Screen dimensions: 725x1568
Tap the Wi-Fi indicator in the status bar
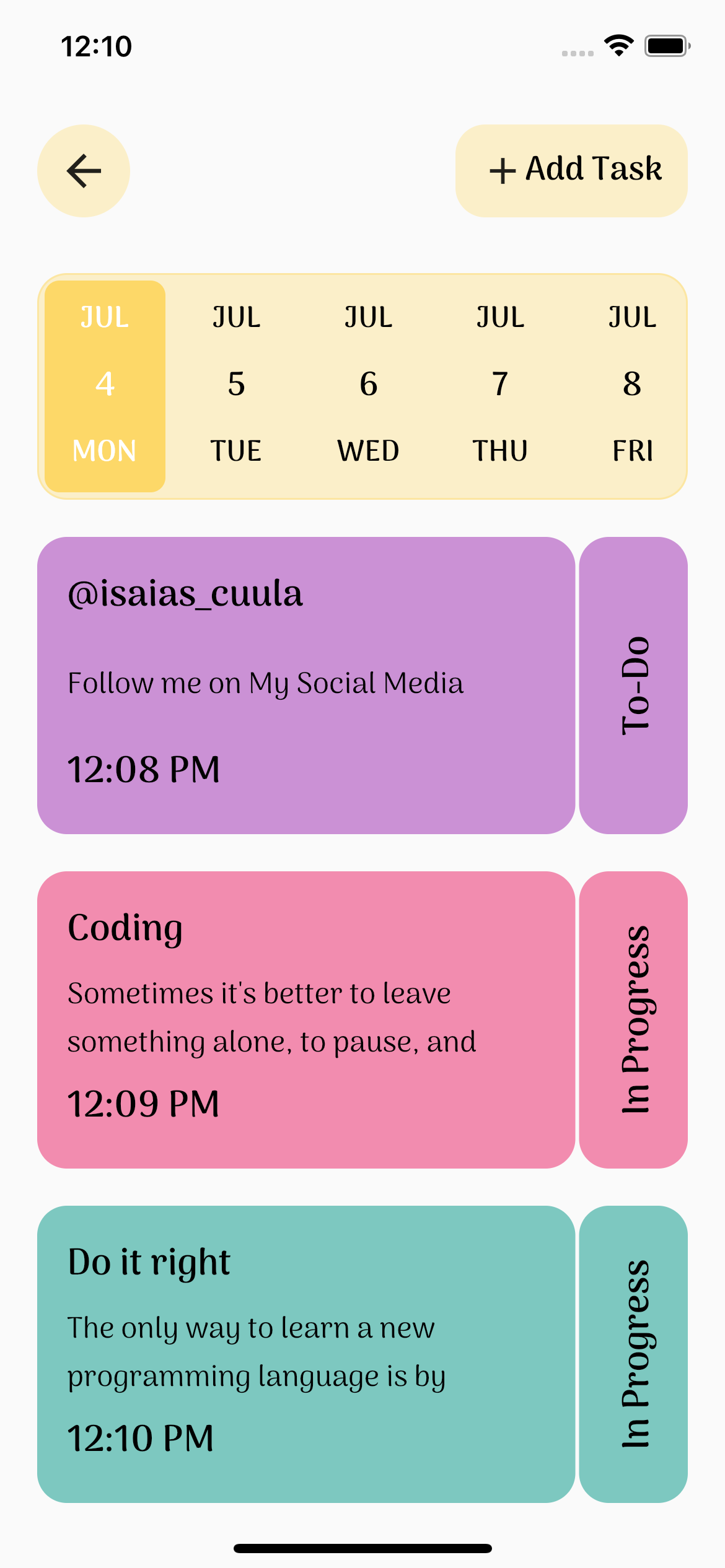tap(618, 45)
